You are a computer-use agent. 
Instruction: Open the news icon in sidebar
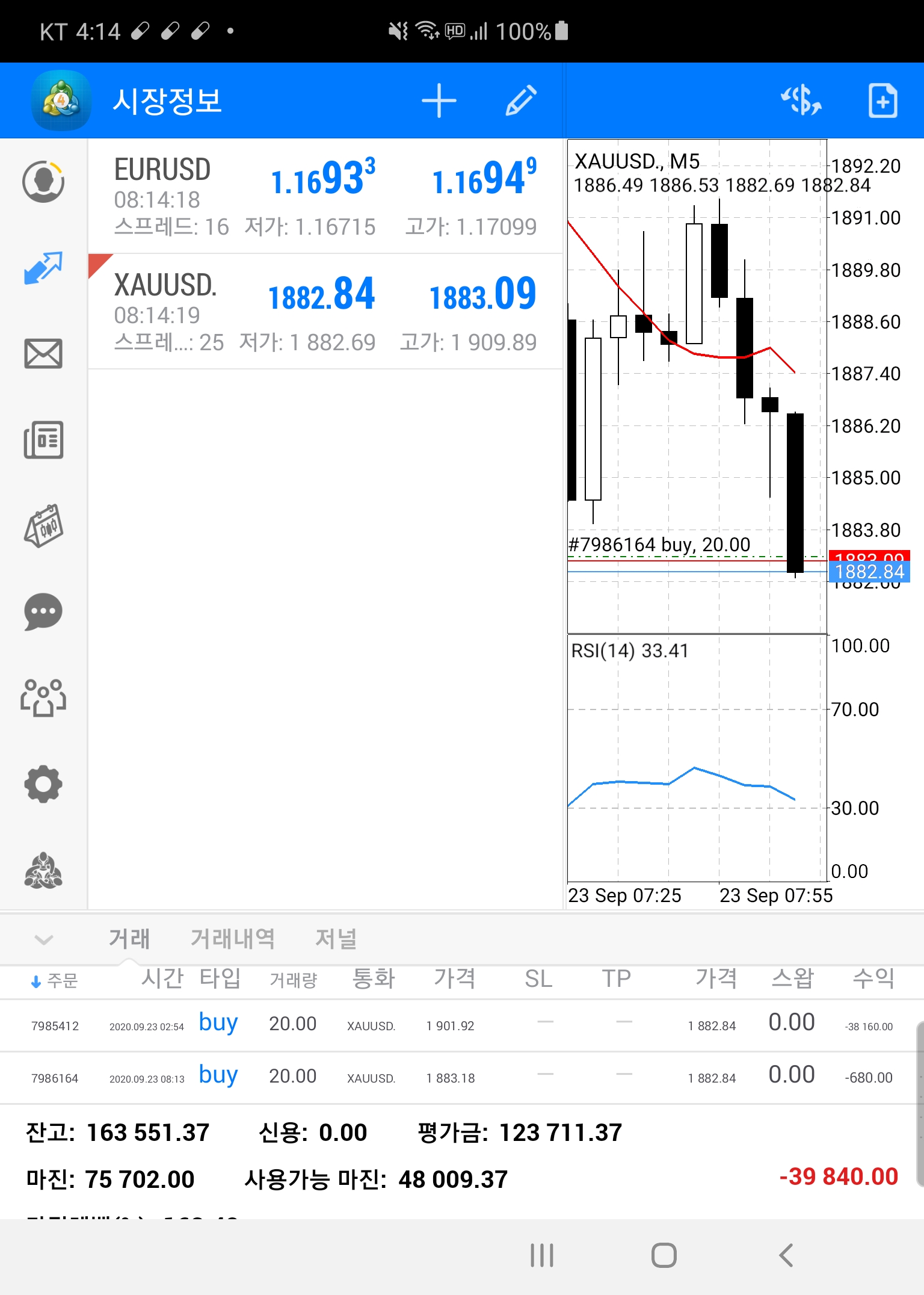coord(43,440)
